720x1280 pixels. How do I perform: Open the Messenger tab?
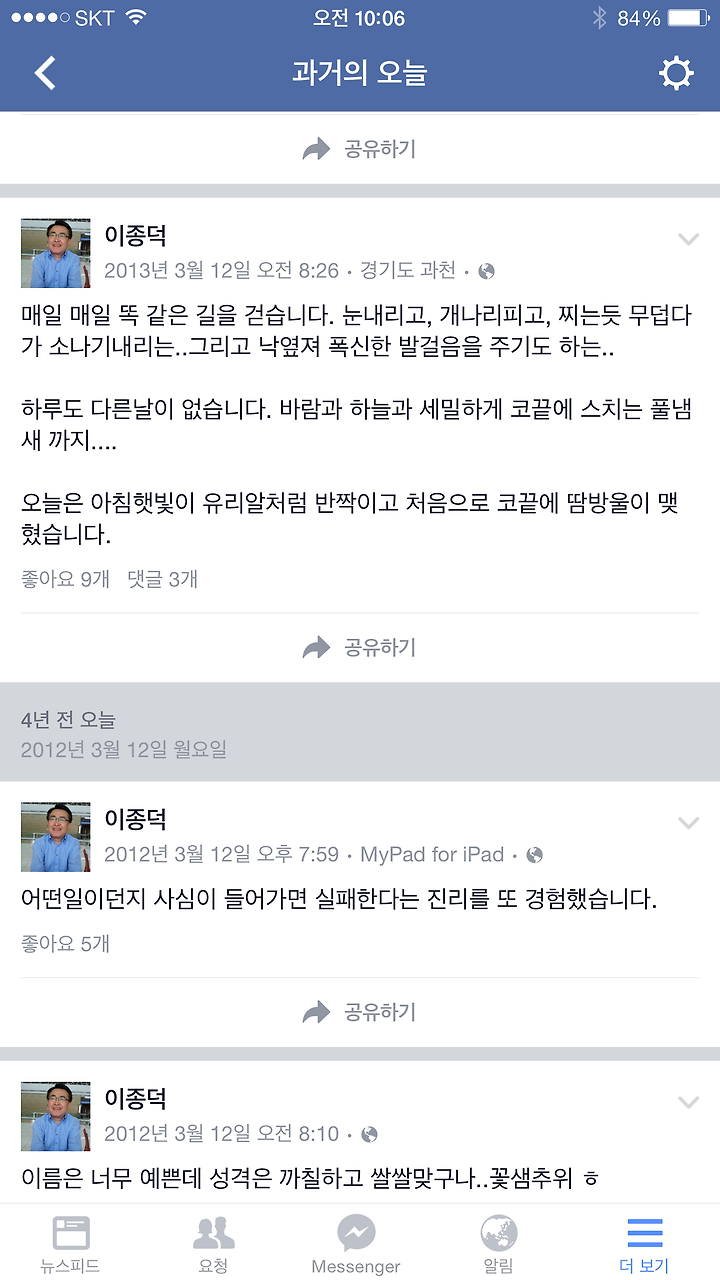click(x=356, y=1243)
